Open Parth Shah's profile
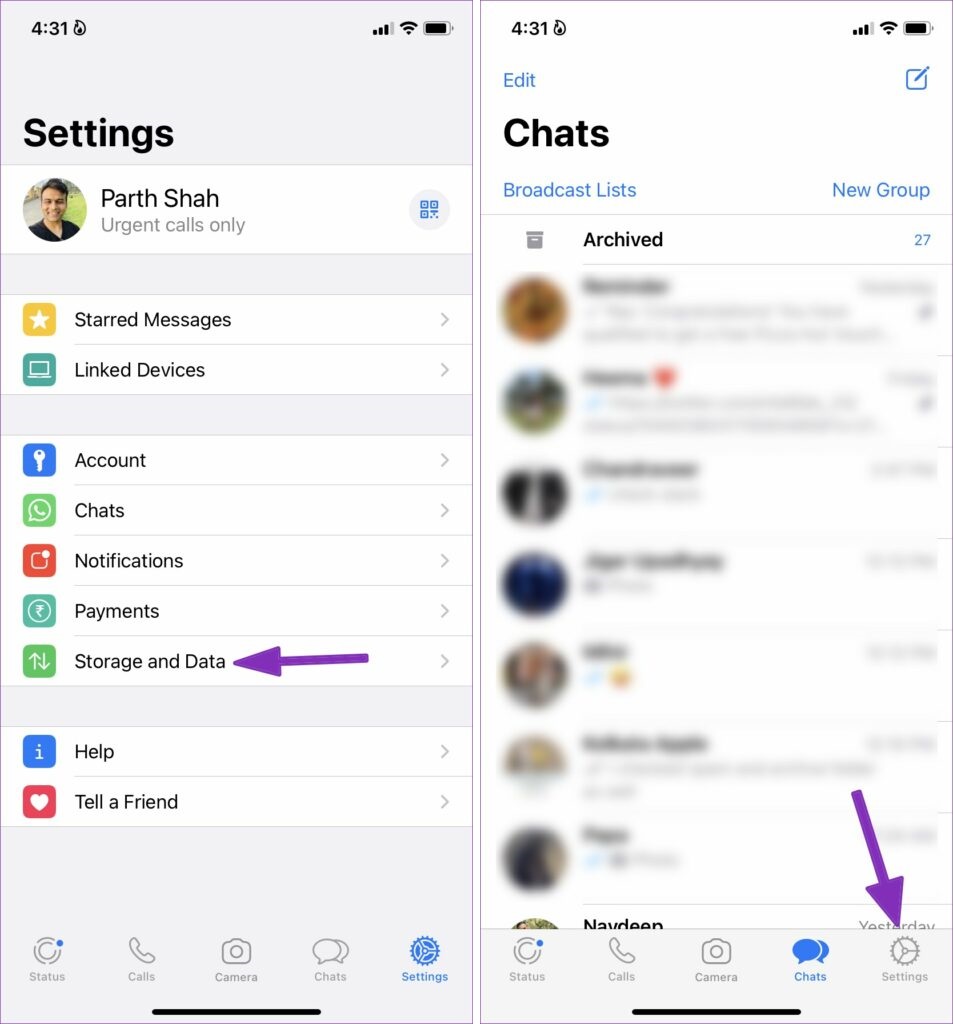 200,210
